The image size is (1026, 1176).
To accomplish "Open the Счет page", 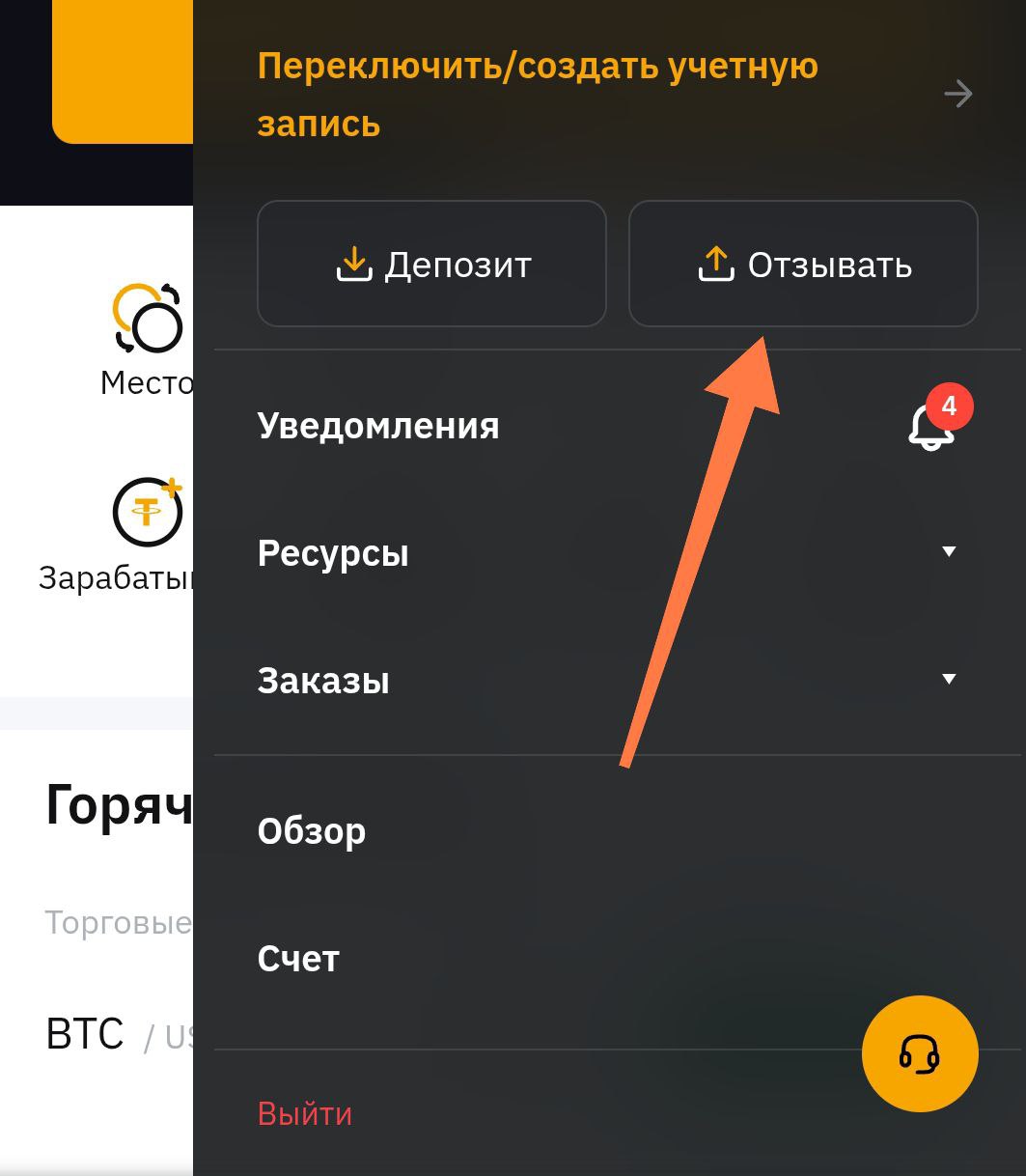I will pyautogui.click(x=298, y=959).
